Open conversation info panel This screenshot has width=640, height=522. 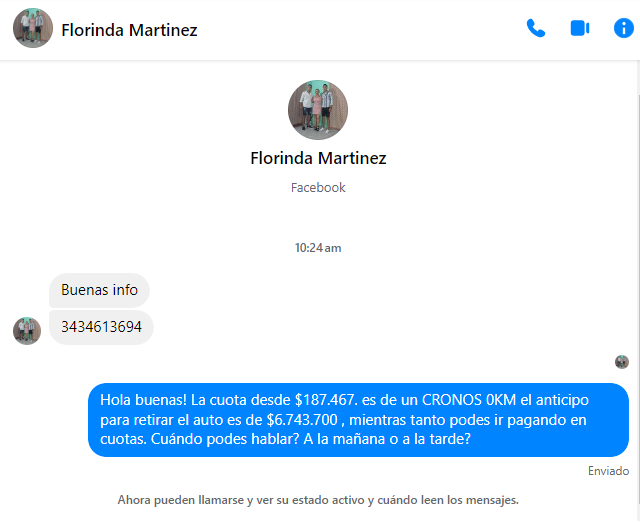point(623,29)
